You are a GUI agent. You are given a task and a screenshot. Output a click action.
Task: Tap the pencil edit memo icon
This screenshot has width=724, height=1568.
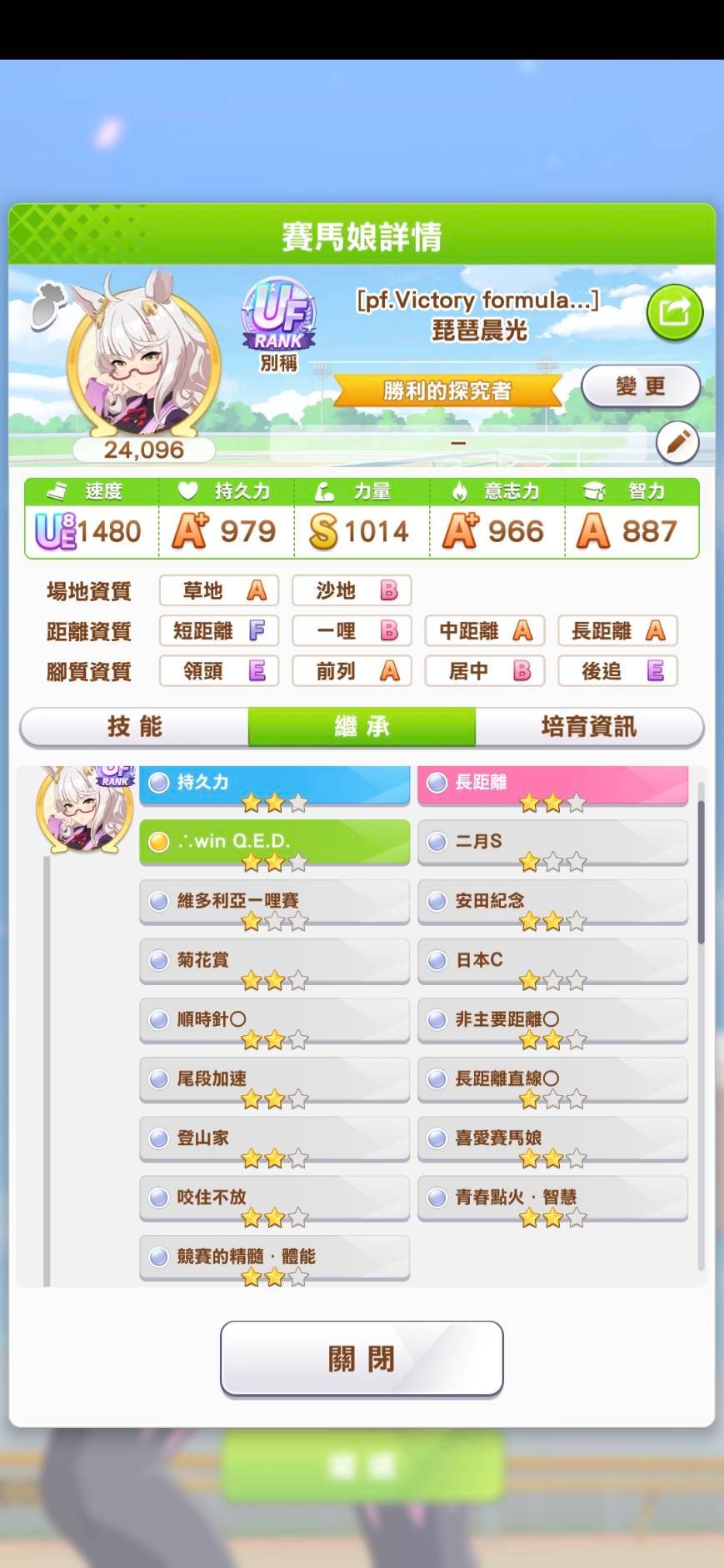pos(677,442)
